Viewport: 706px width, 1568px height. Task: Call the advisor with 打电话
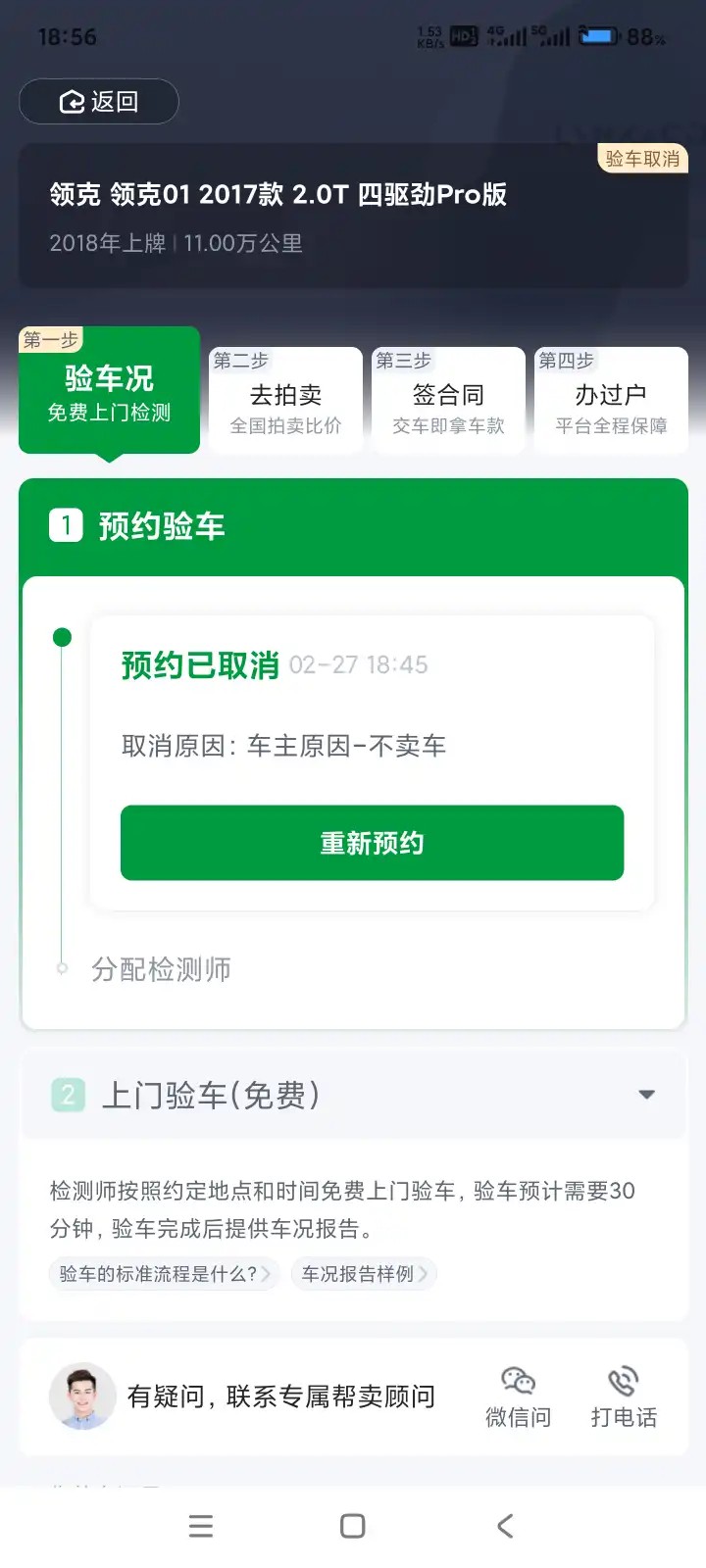(624, 1398)
